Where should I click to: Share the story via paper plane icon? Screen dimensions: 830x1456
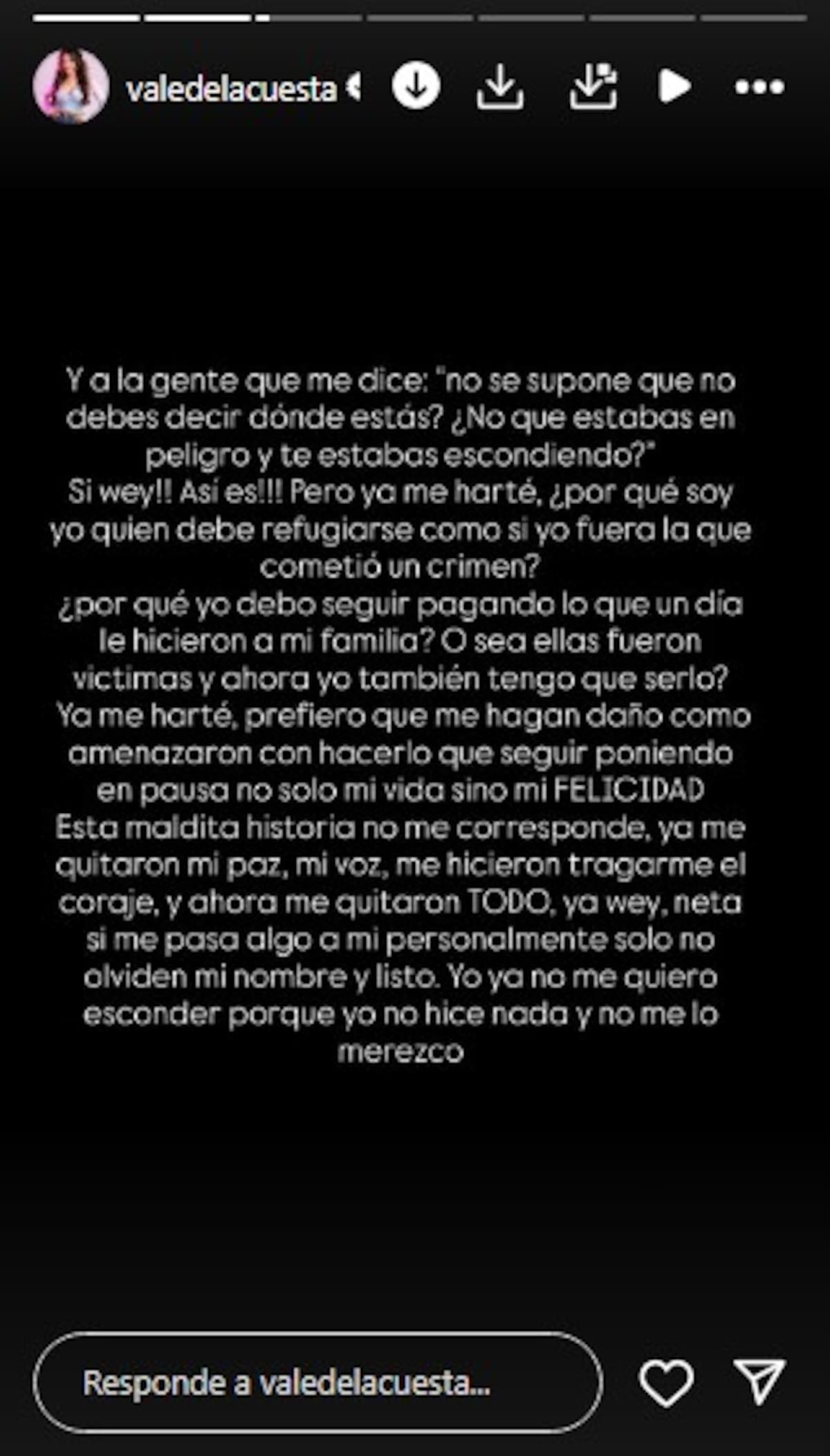pos(759,1383)
